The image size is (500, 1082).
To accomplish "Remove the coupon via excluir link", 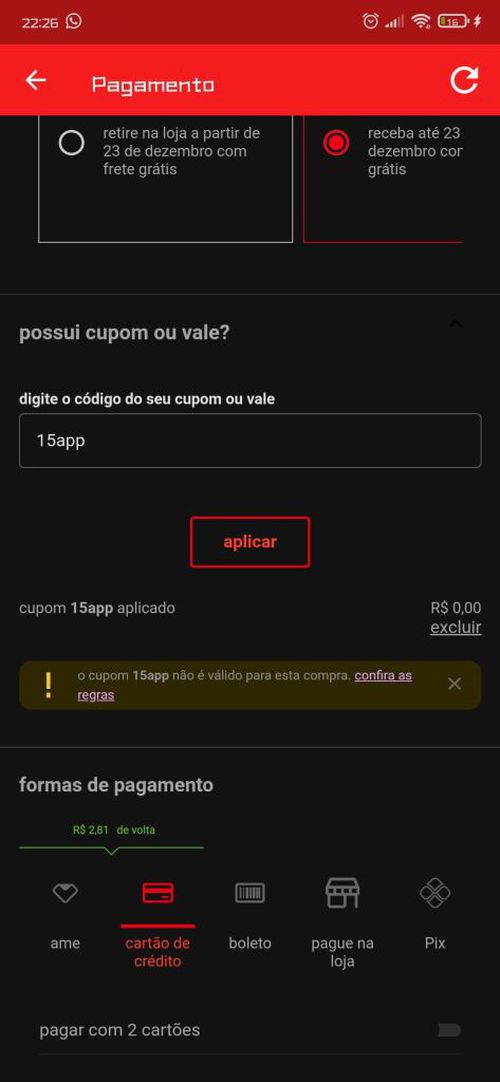I will pos(455,627).
